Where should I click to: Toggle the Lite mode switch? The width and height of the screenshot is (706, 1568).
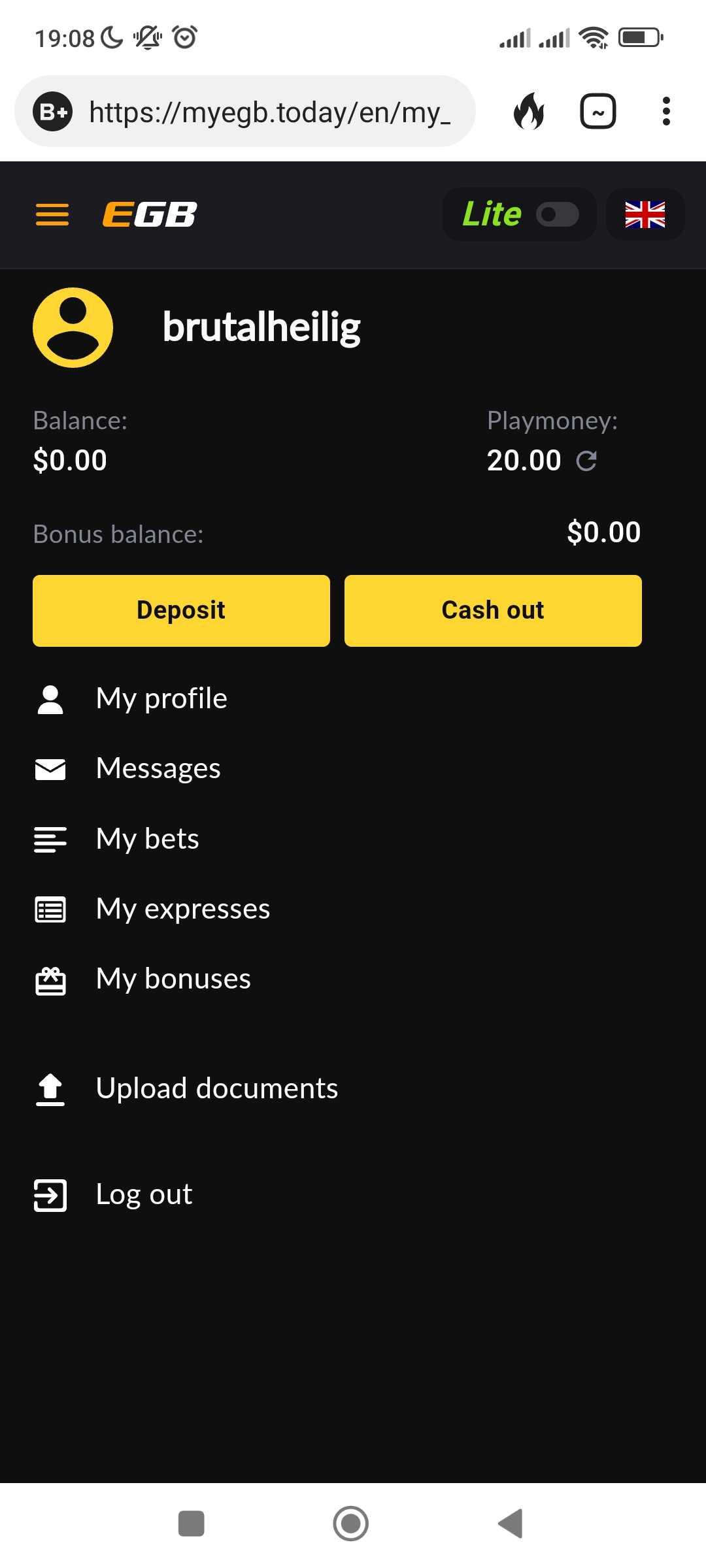click(x=557, y=214)
